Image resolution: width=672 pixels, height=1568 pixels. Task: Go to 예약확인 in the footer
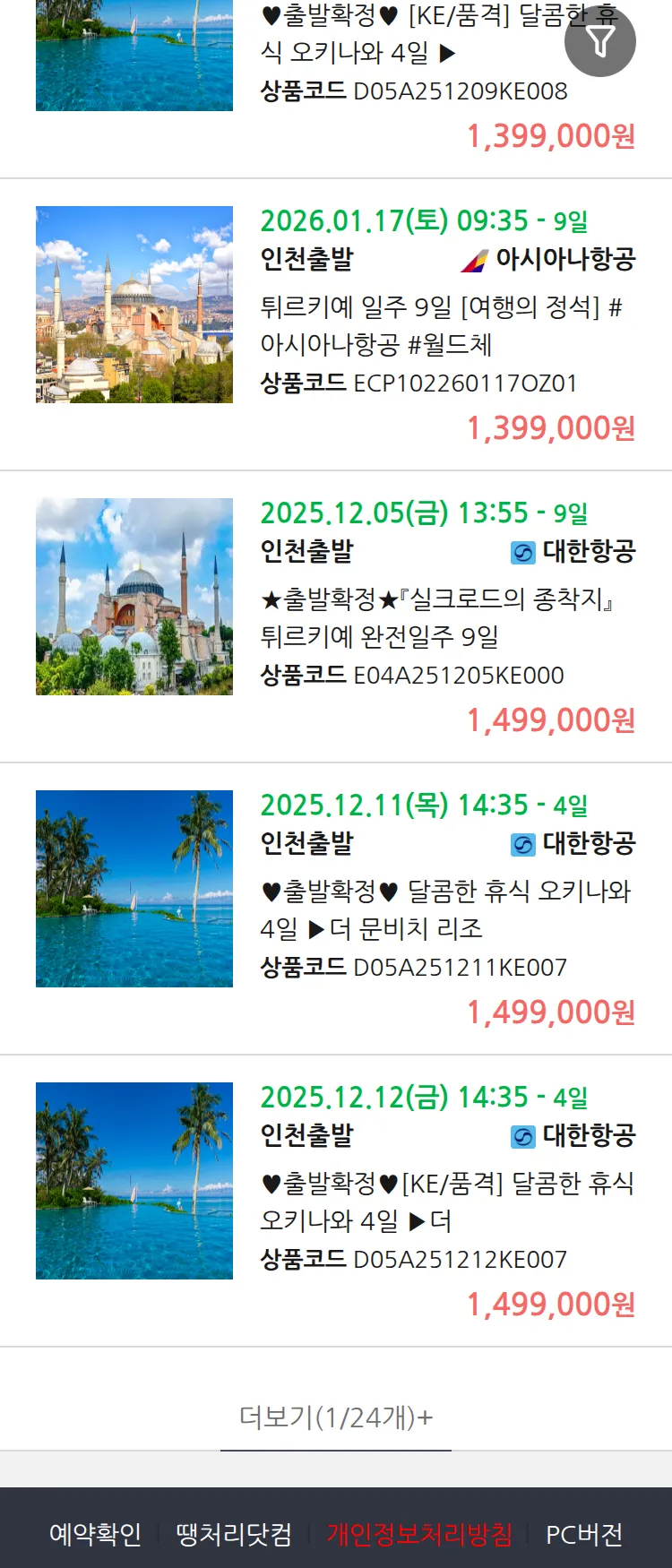[95, 1534]
